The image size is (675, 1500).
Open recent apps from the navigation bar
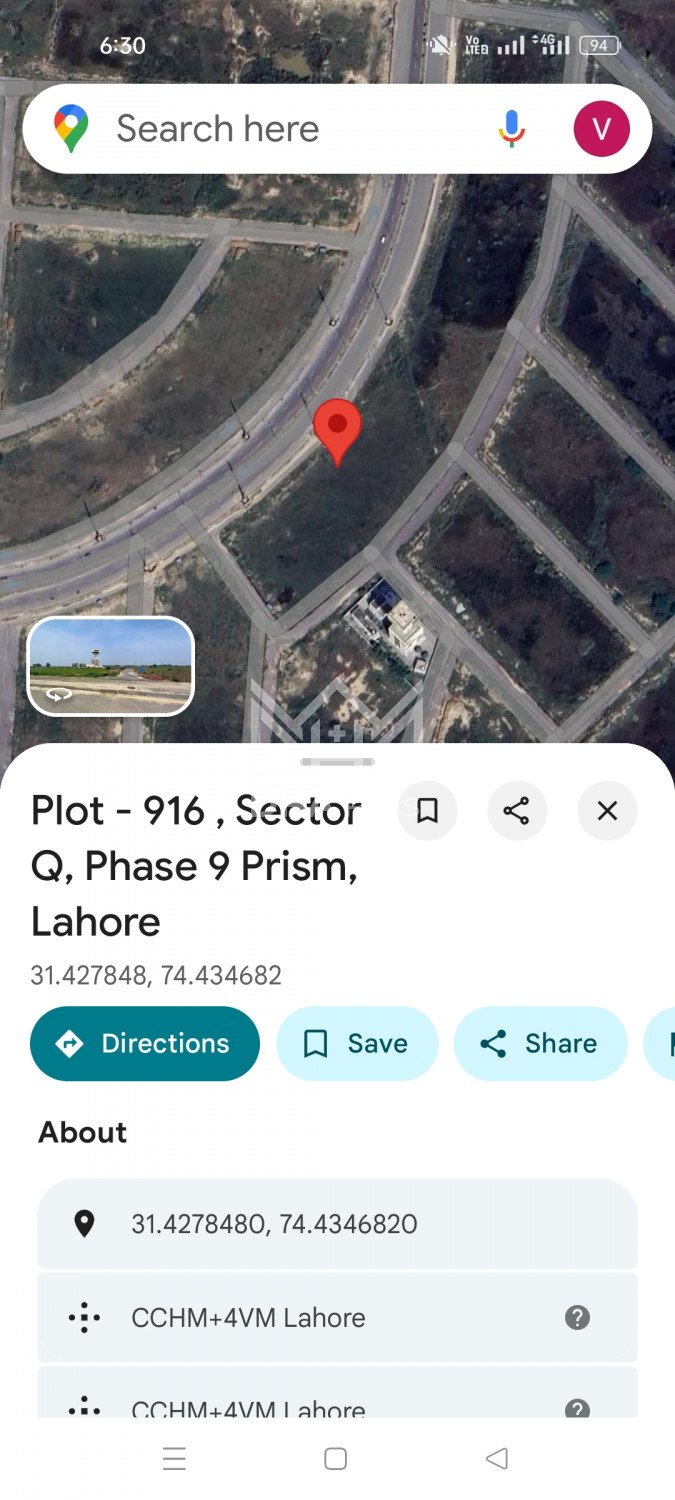pyautogui.click(x=174, y=1459)
